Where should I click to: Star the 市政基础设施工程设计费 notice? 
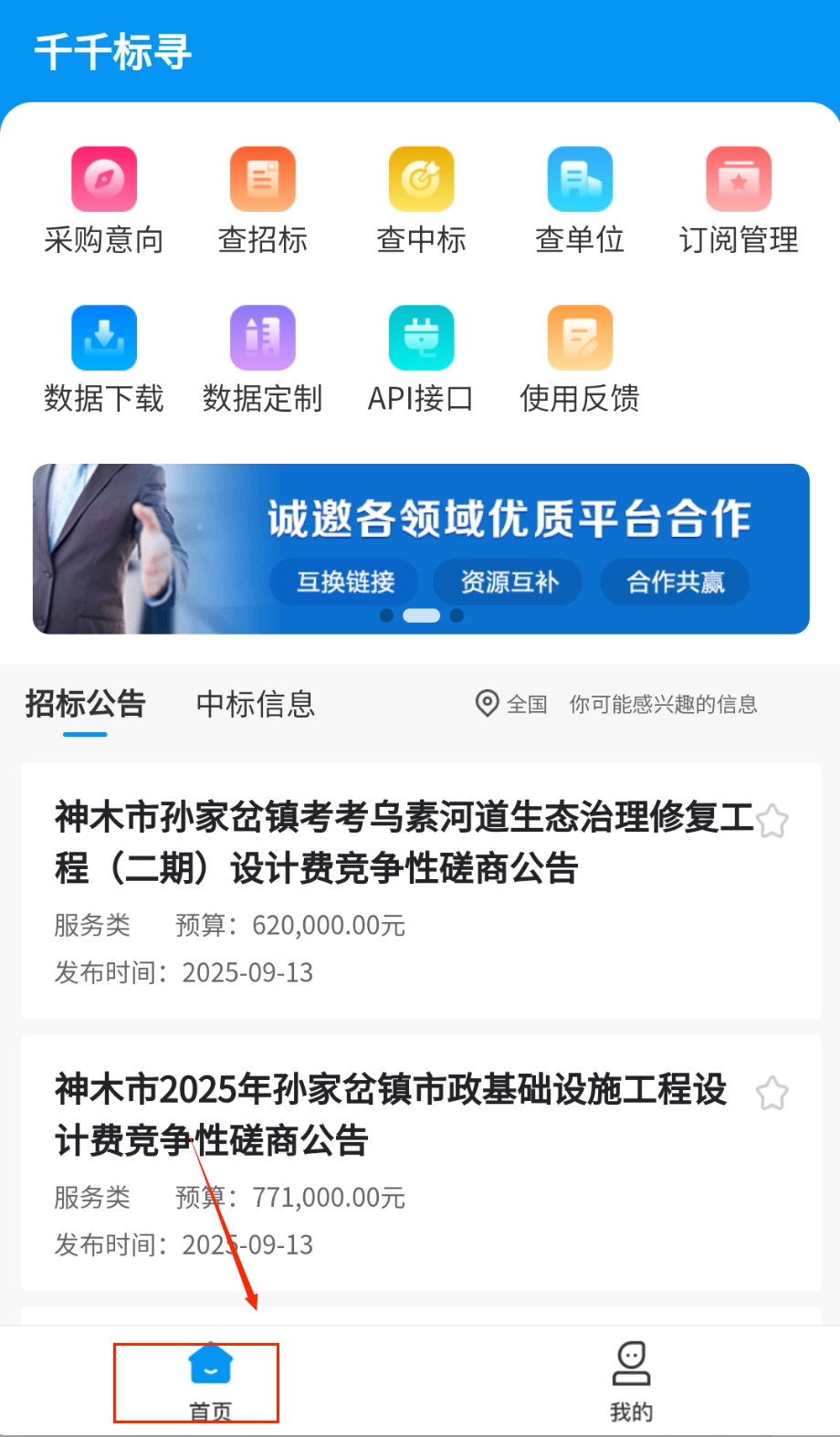coord(772,1093)
